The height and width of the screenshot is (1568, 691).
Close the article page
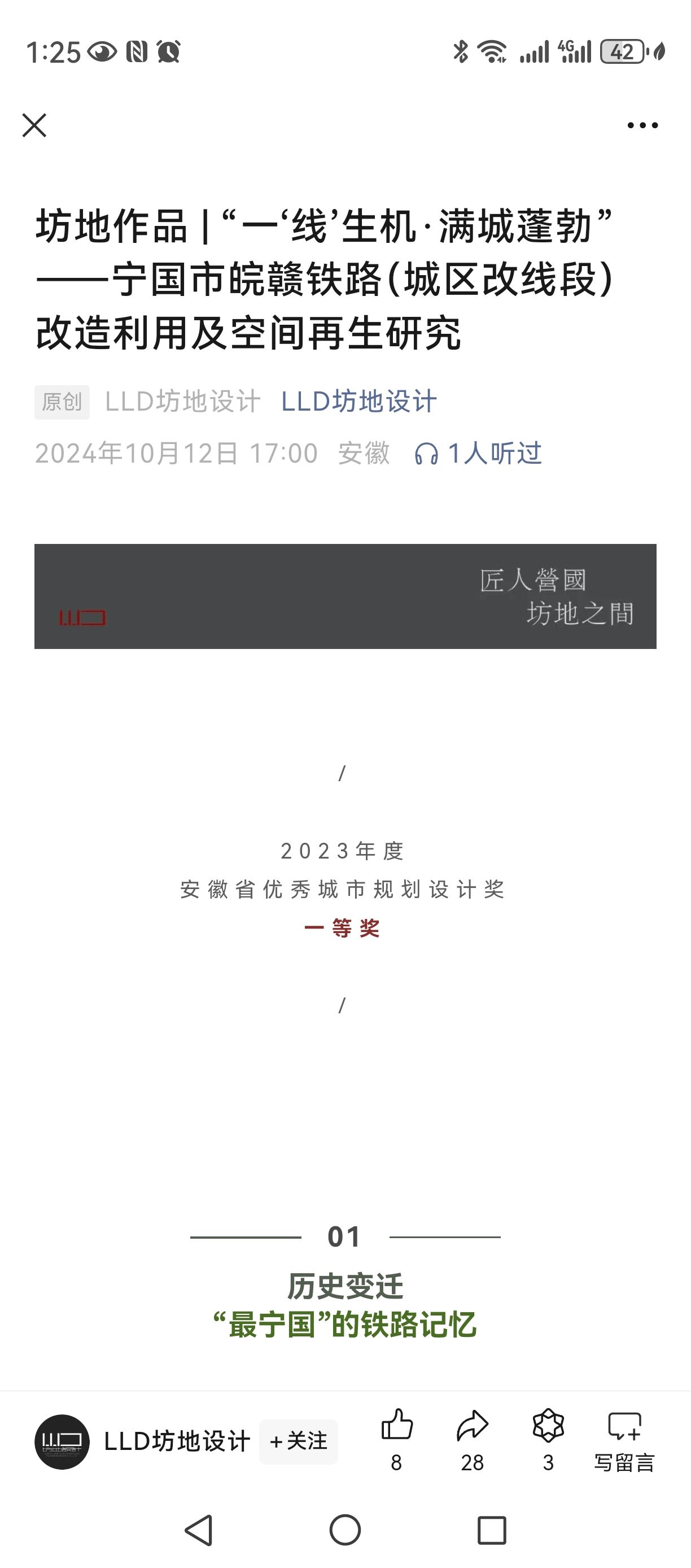pyautogui.click(x=34, y=125)
